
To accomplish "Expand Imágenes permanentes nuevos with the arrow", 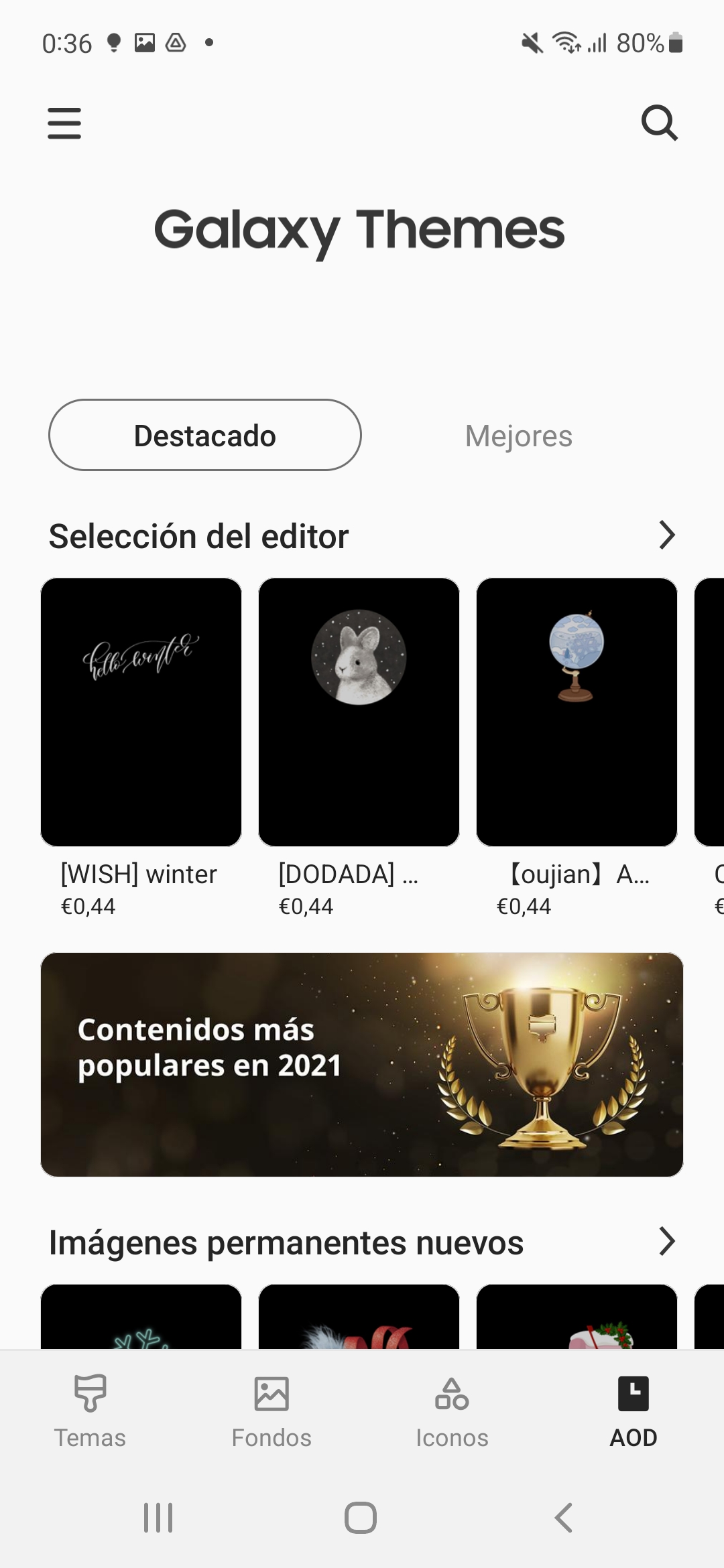I will [666, 1241].
